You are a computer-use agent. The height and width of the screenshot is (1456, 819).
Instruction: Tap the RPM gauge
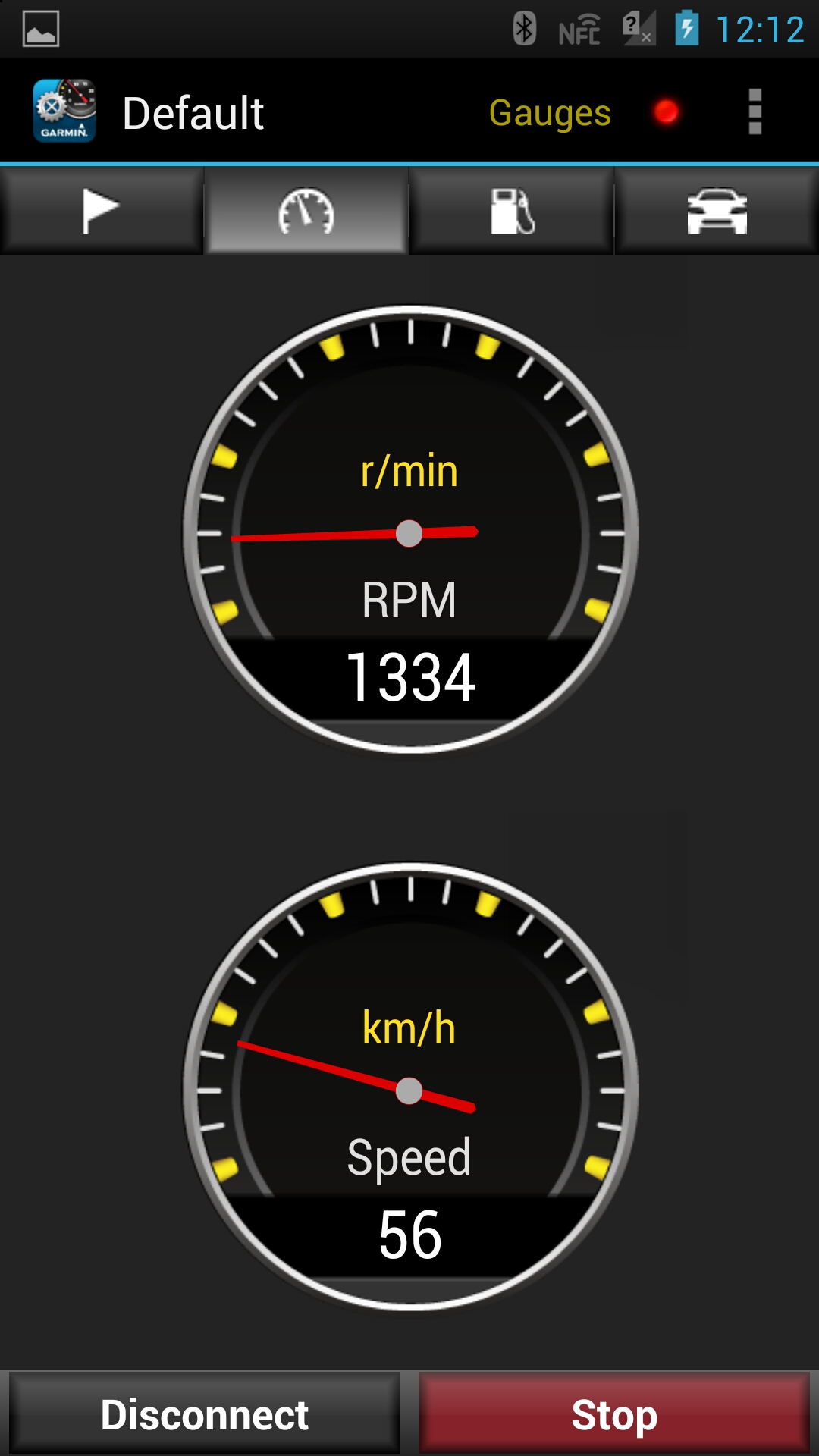coord(410,529)
